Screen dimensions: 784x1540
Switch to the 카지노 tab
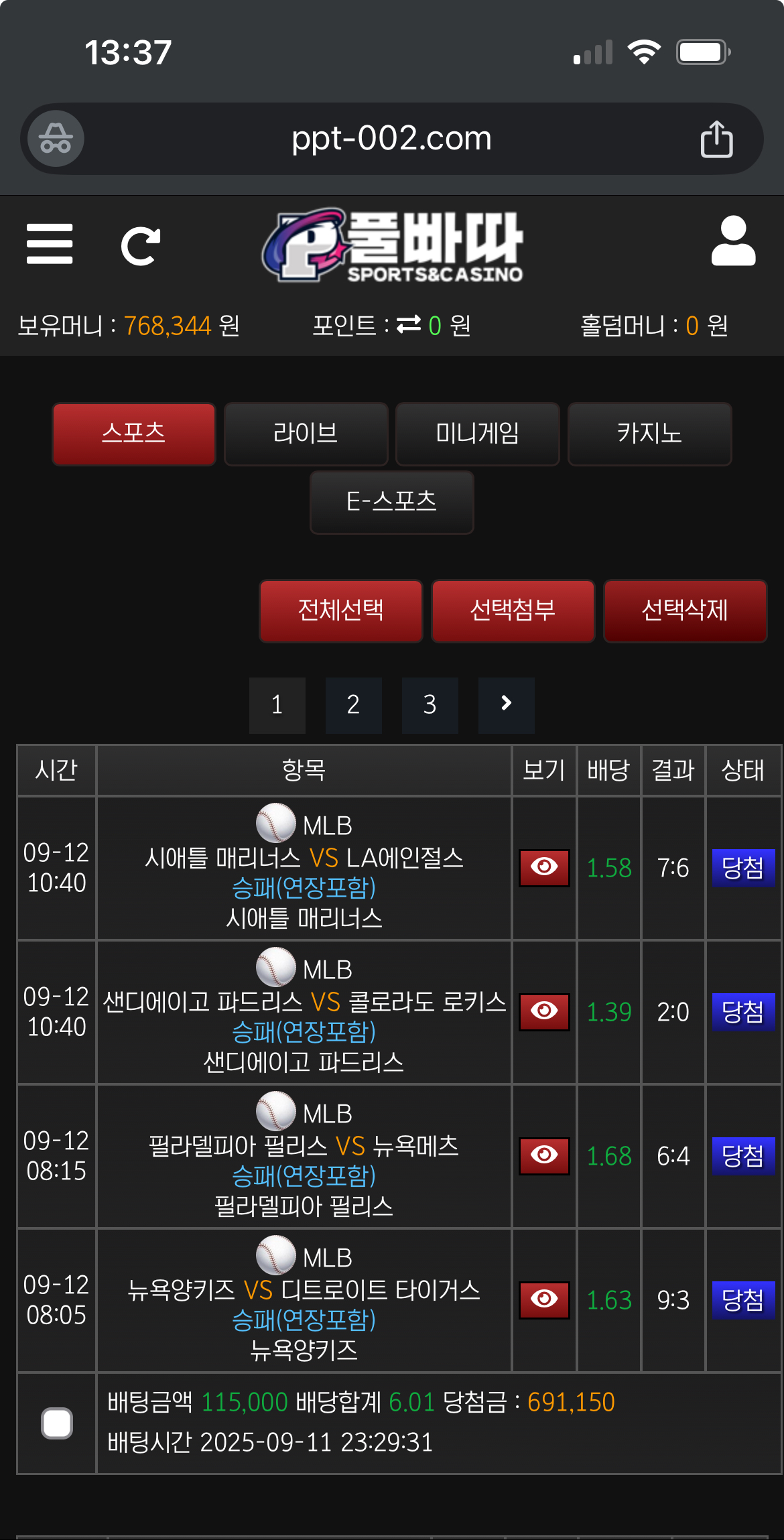649,434
